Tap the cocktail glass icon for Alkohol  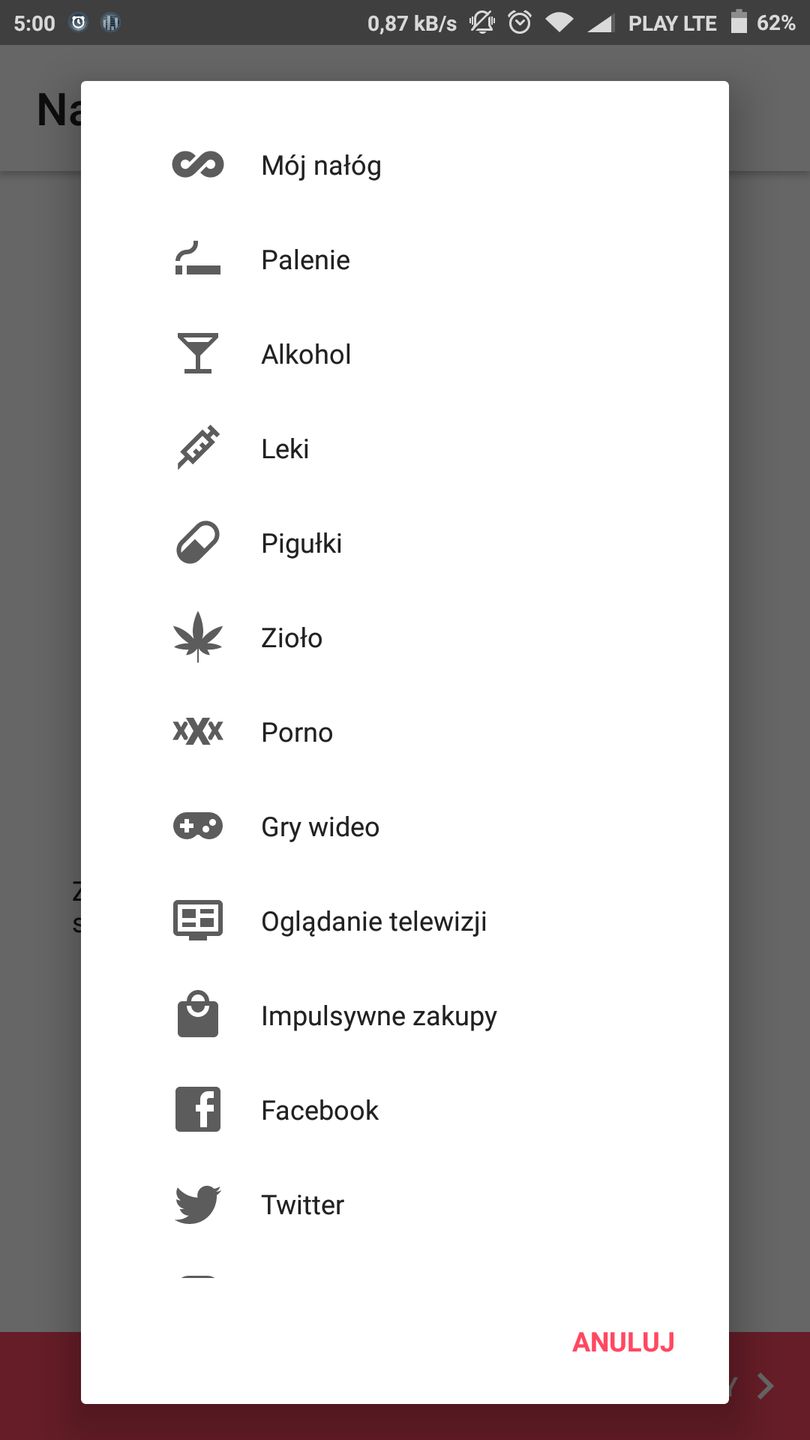point(197,352)
